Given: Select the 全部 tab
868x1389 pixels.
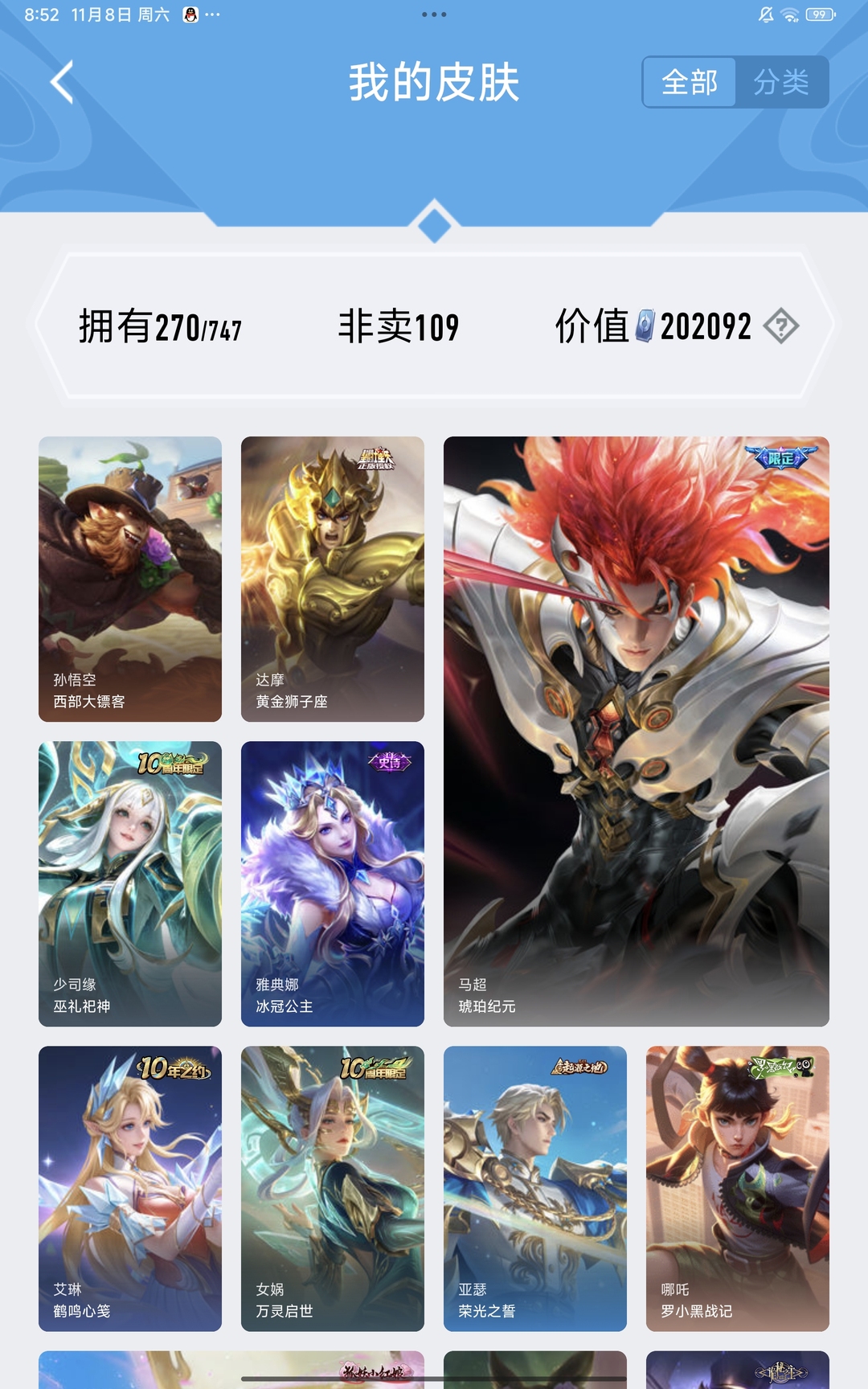Looking at the screenshot, I should (690, 82).
